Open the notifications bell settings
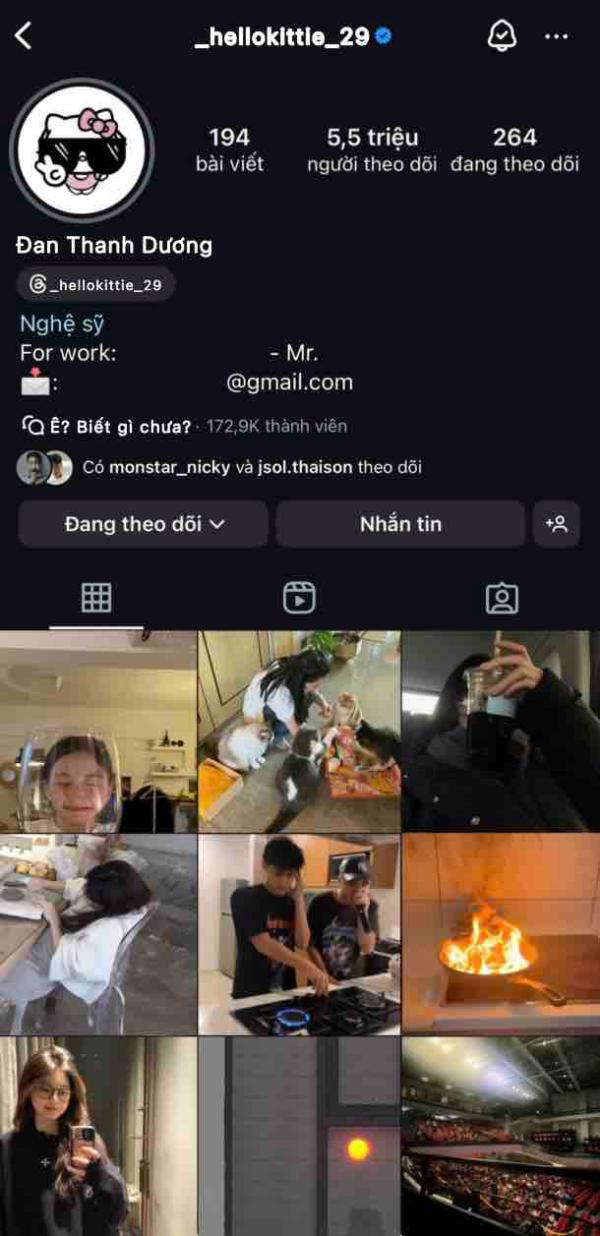This screenshot has width=600, height=1236. [x=501, y=37]
